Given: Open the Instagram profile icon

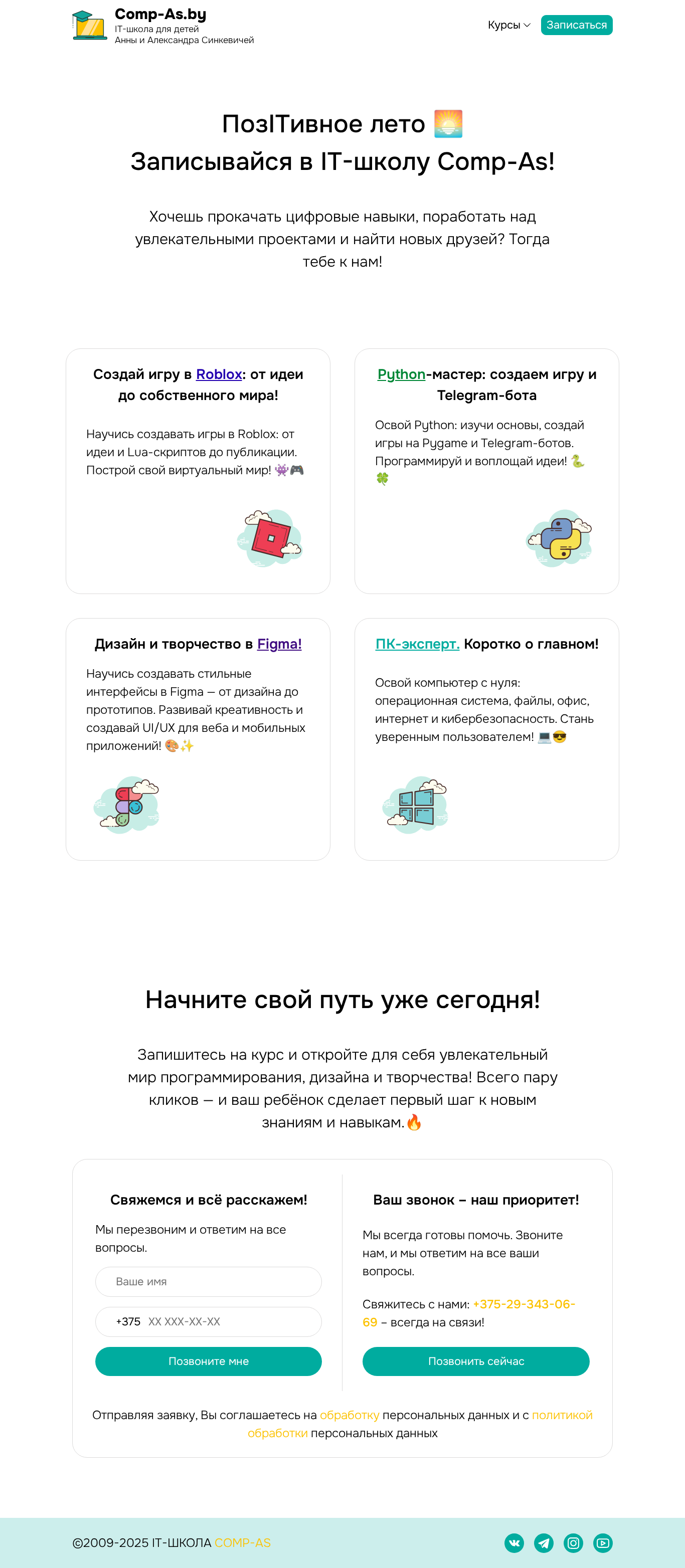Looking at the screenshot, I should point(573,1542).
